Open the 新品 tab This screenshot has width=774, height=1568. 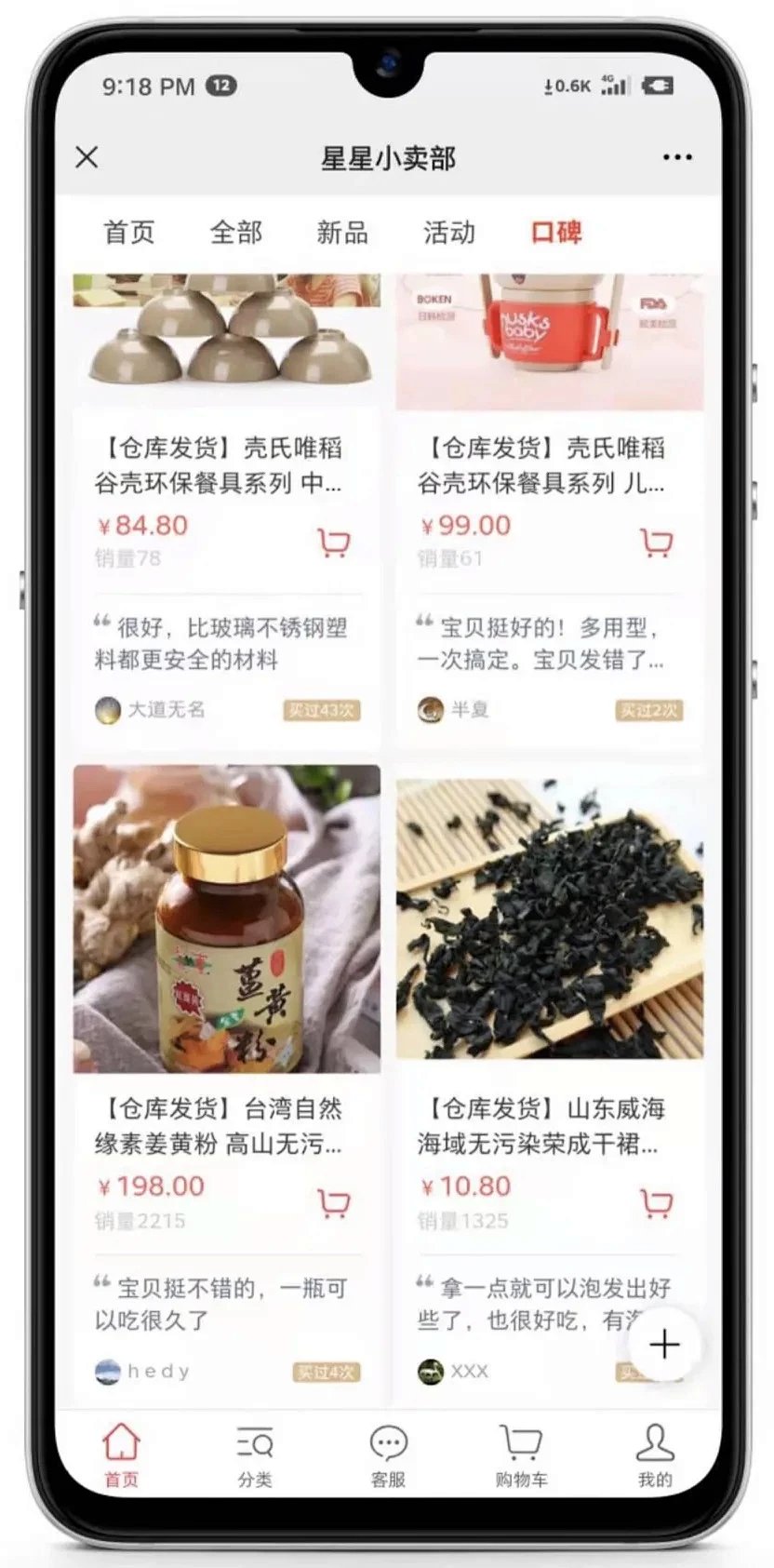point(342,232)
